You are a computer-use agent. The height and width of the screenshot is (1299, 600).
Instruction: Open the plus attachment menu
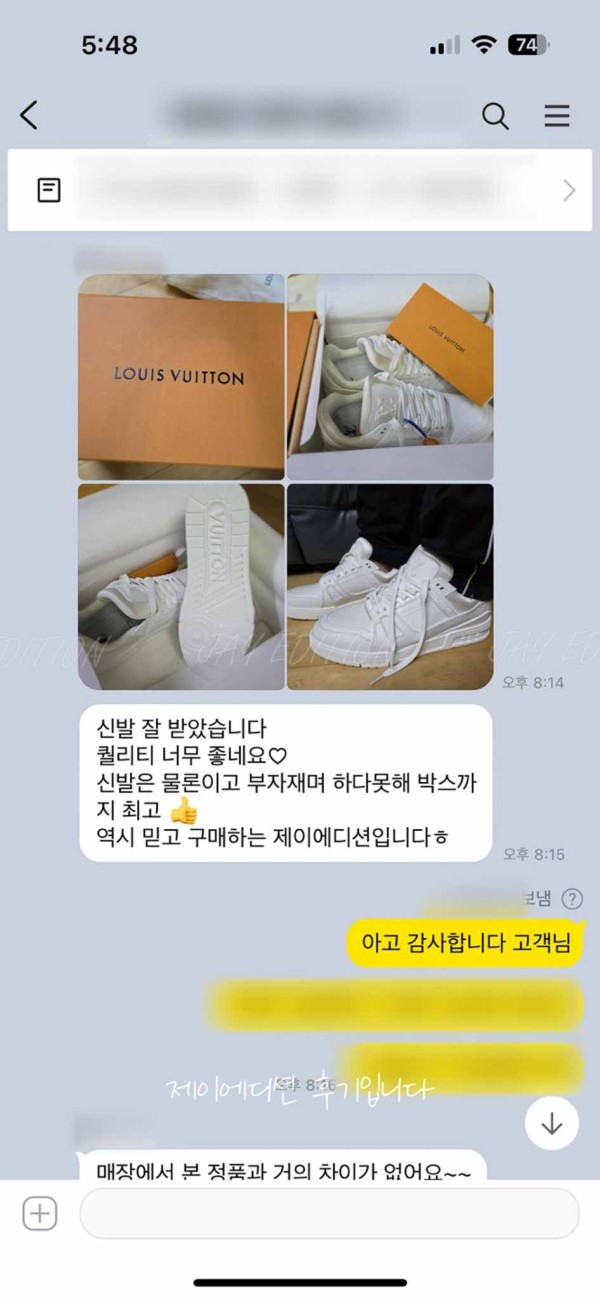(x=40, y=1214)
